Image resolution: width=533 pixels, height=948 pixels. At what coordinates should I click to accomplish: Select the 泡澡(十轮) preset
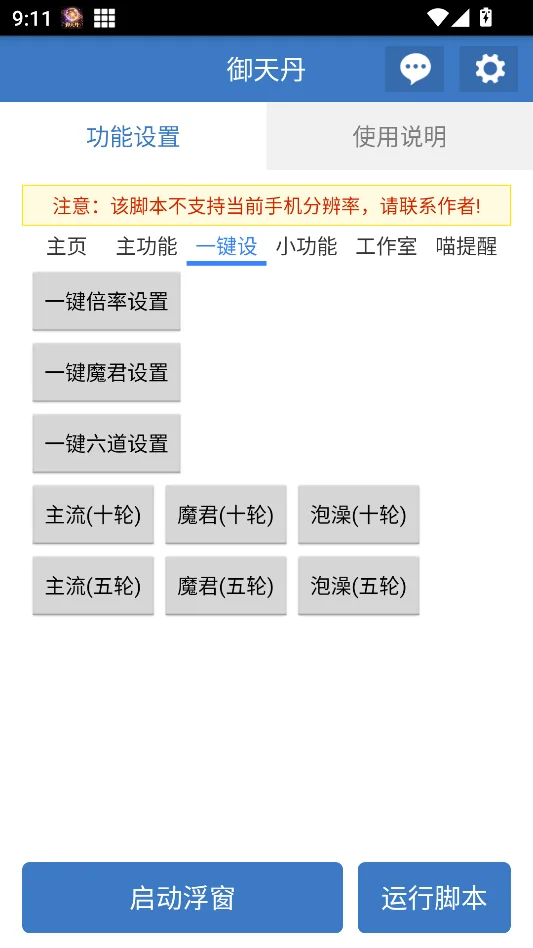point(358,515)
